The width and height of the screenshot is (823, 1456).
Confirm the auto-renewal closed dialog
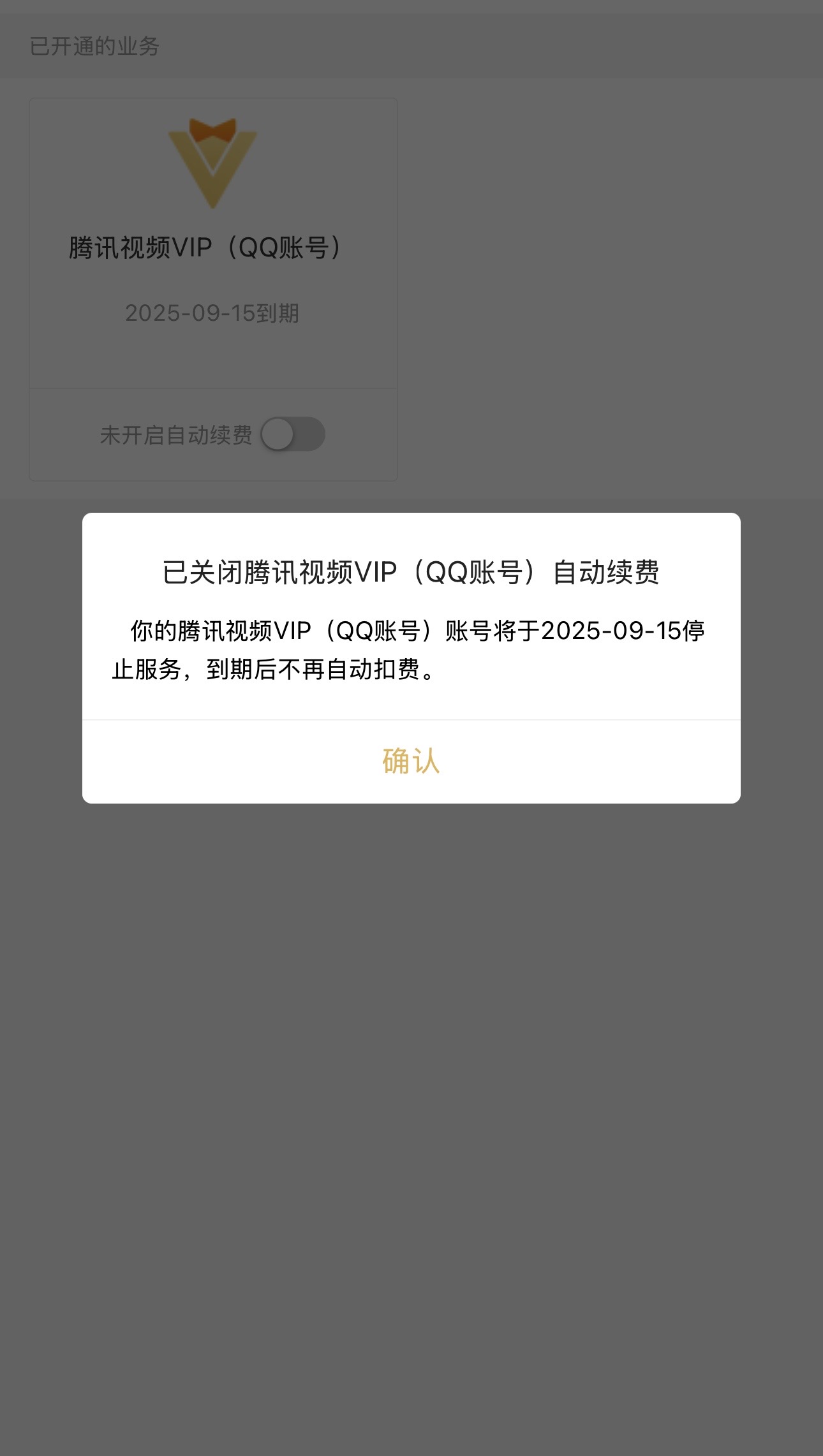pyautogui.click(x=411, y=761)
